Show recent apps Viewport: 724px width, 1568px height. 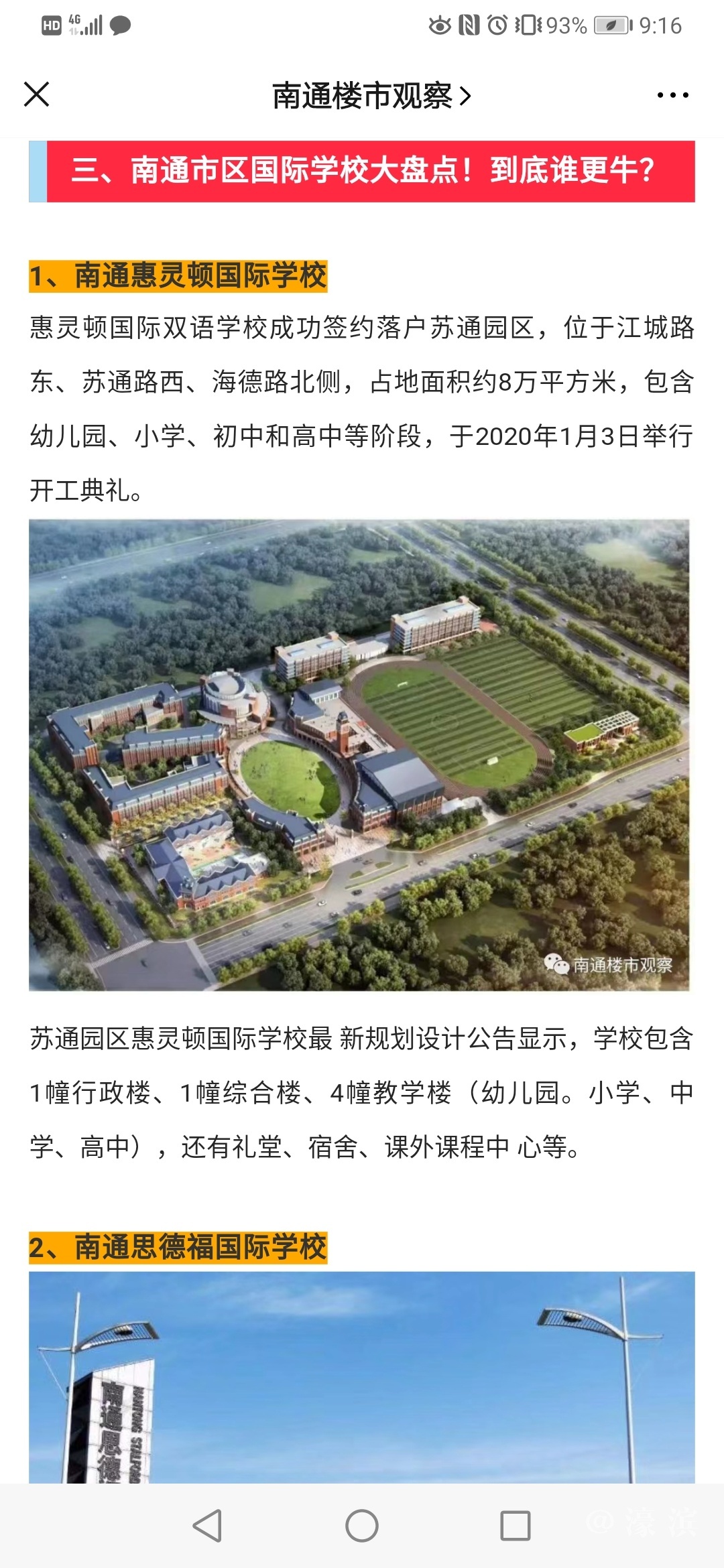pos(516,1526)
